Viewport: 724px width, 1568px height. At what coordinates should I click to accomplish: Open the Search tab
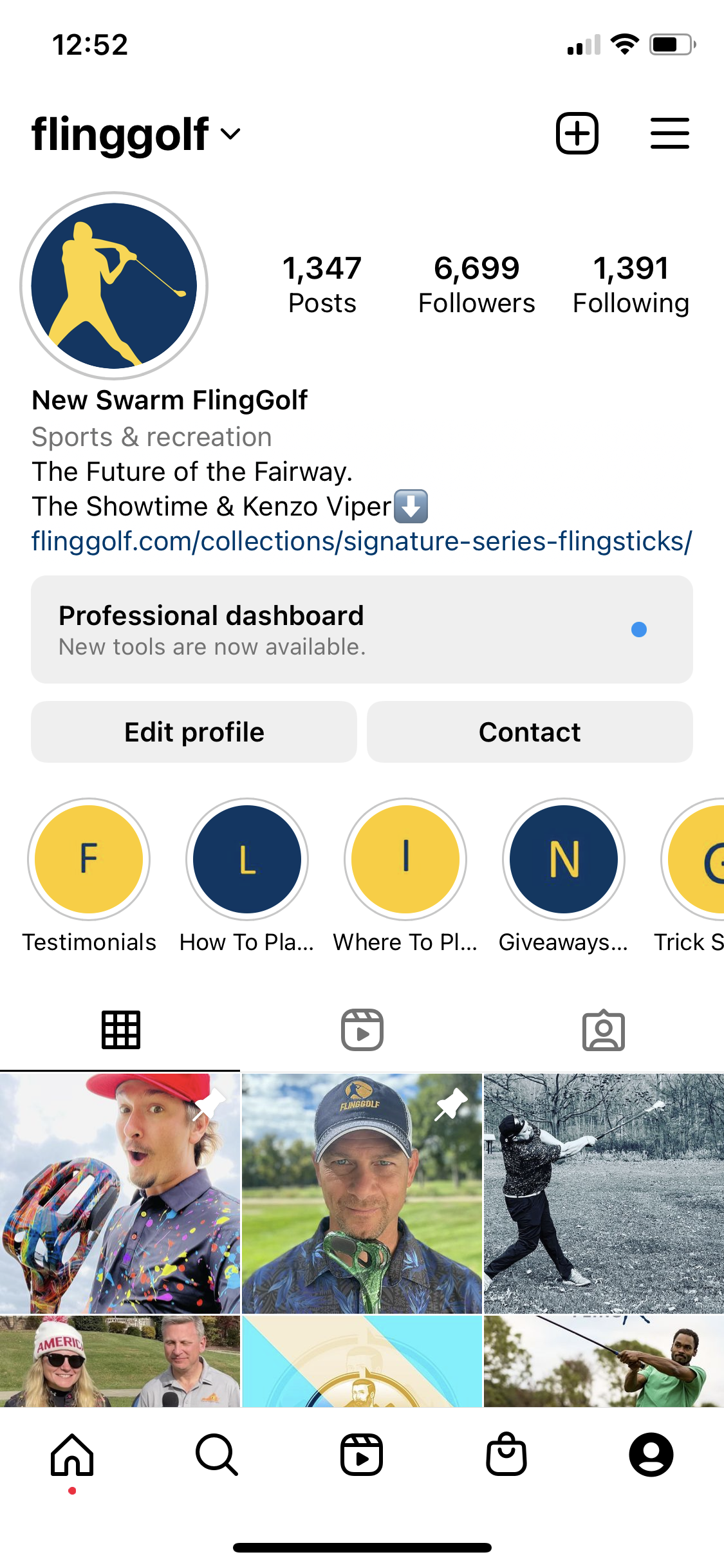217,1455
